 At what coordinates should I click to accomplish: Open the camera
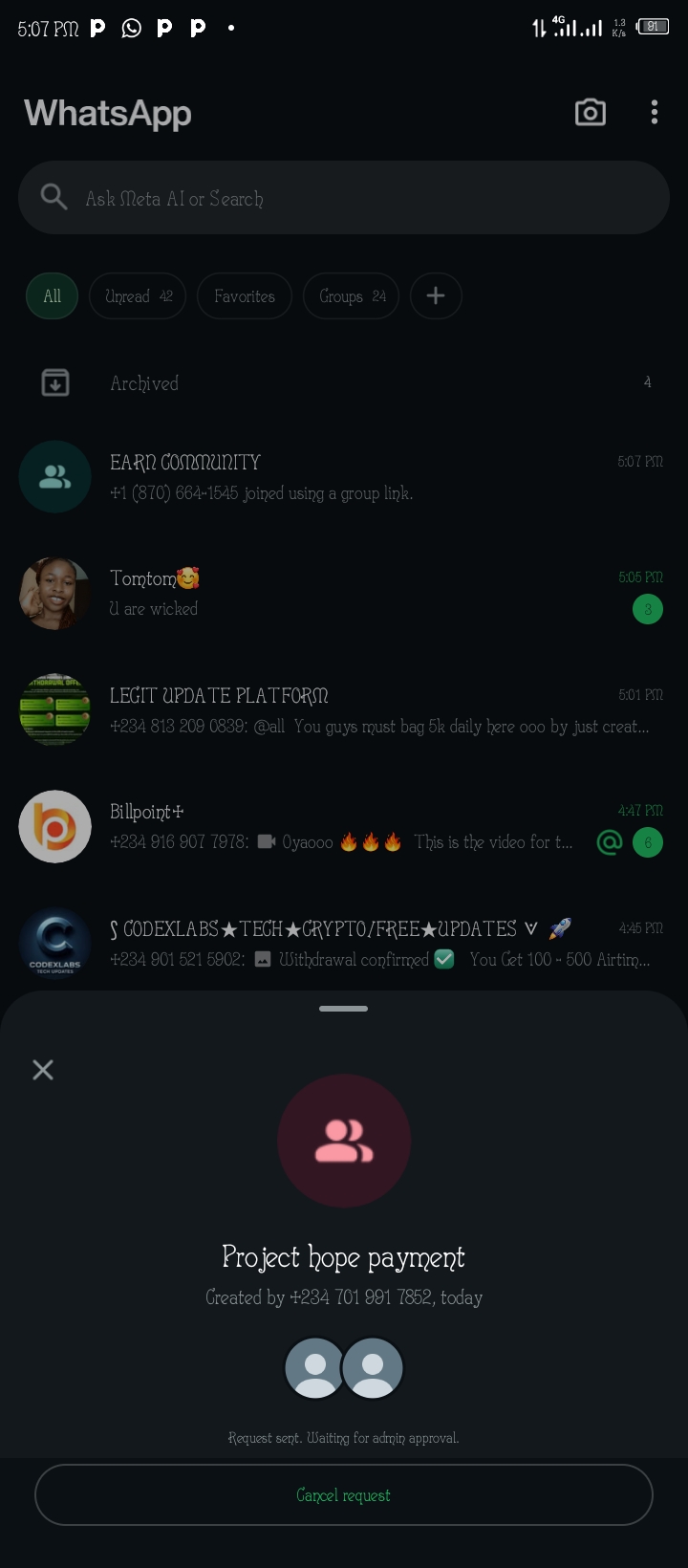(x=590, y=113)
